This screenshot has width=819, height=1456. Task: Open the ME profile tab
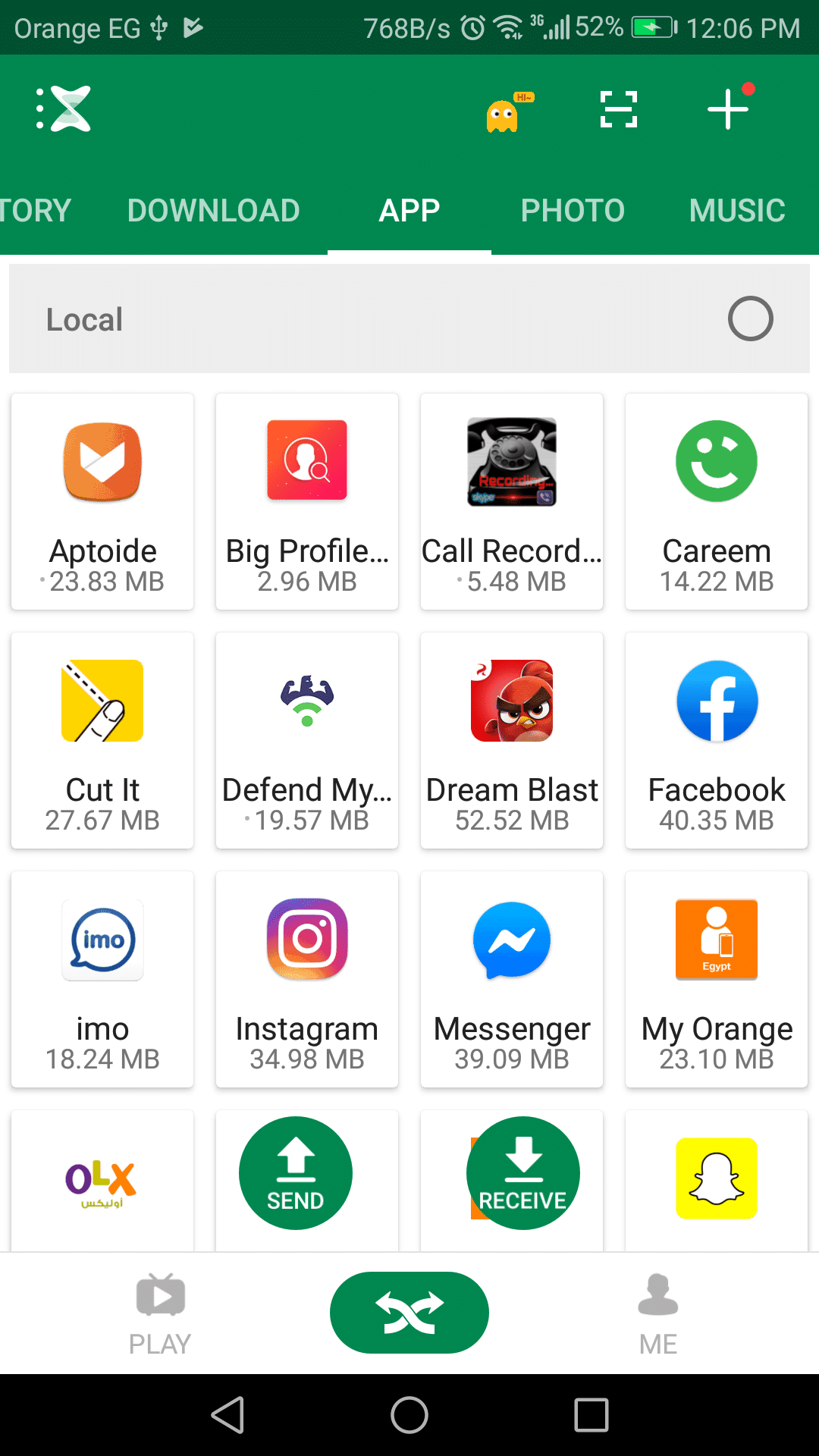coord(657,1313)
